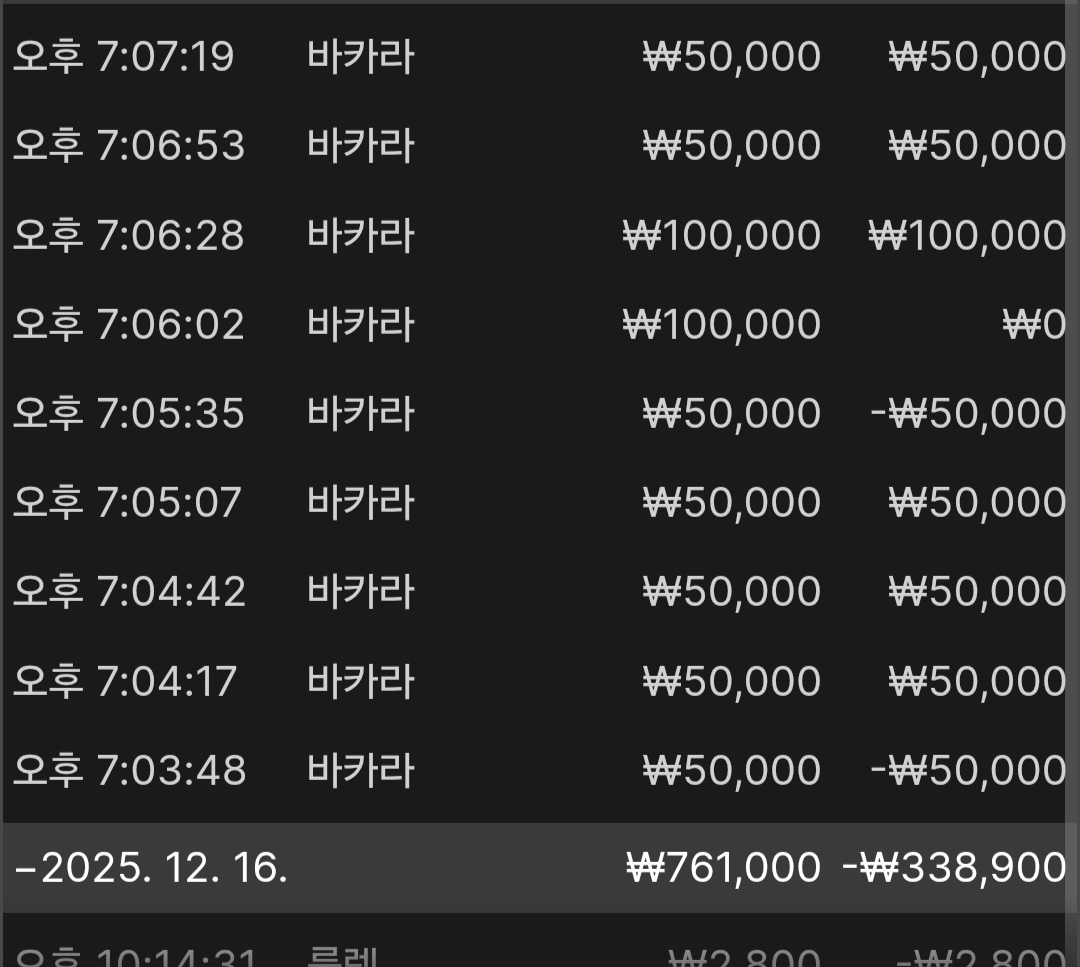Open the 7:06:02 baccarat entry
This screenshot has width=1080, height=967.
tap(360, 325)
